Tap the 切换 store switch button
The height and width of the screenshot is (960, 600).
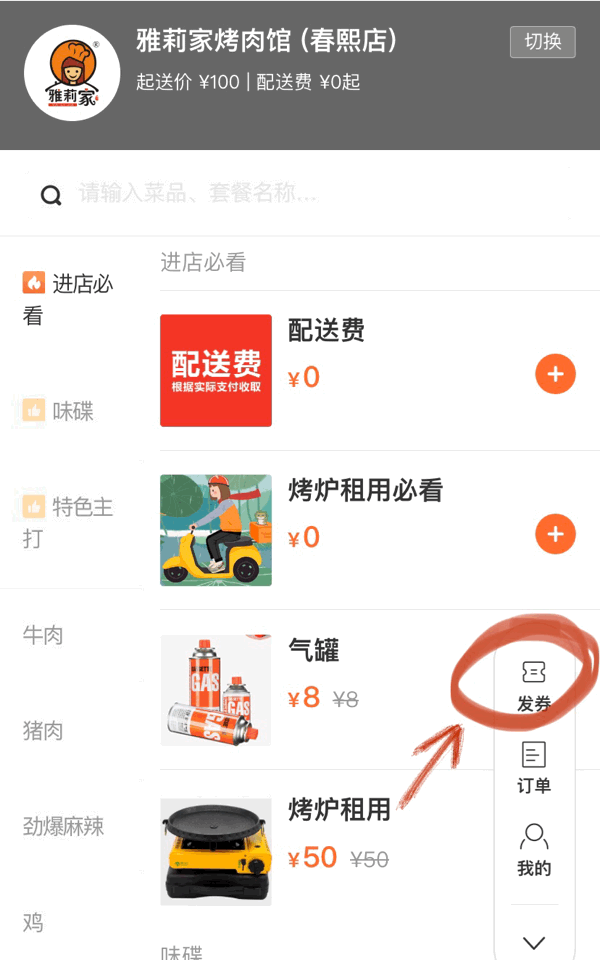[542, 42]
